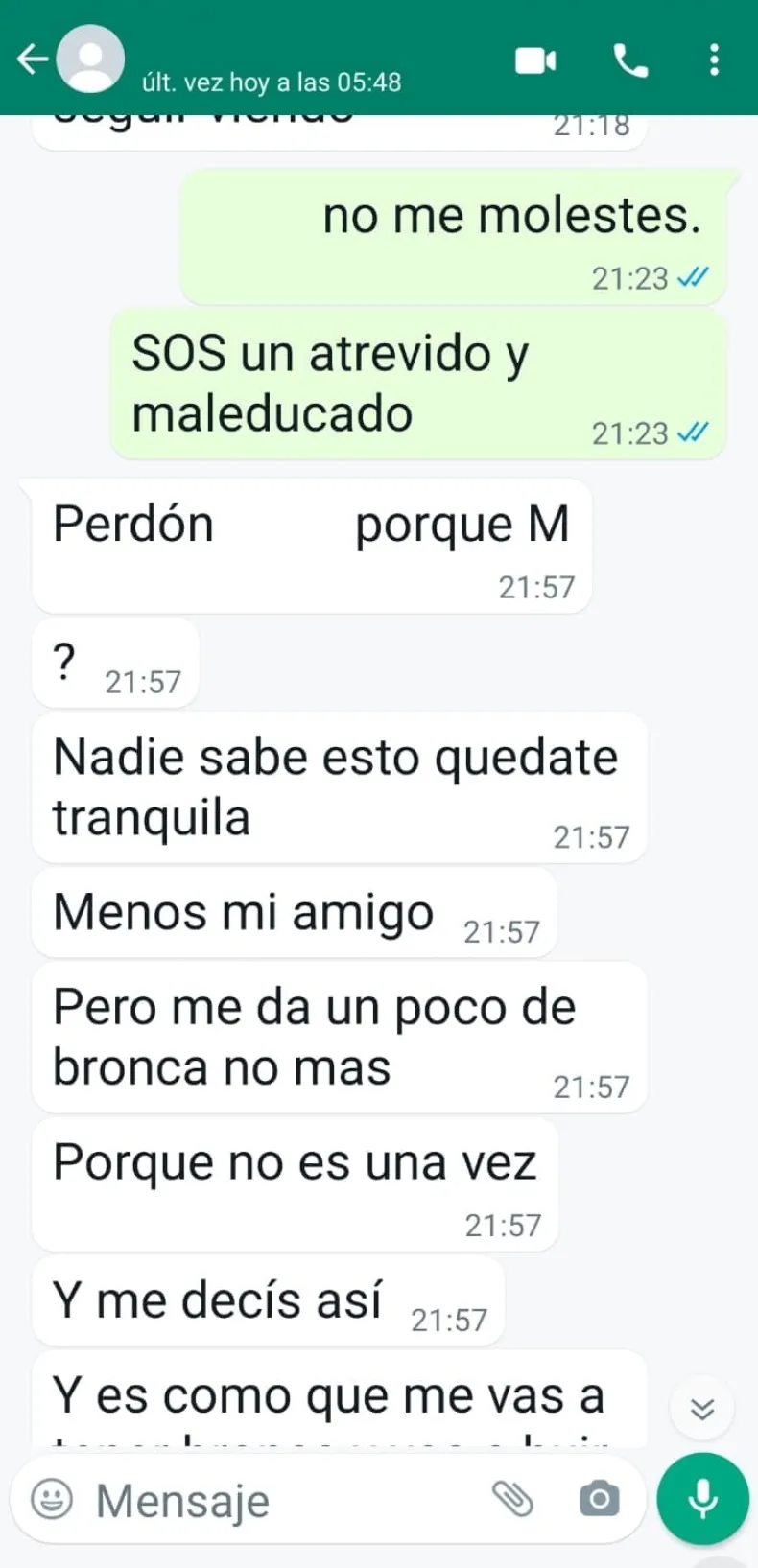
Task: Open the camera from the message bar
Action: click(x=600, y=1498)
